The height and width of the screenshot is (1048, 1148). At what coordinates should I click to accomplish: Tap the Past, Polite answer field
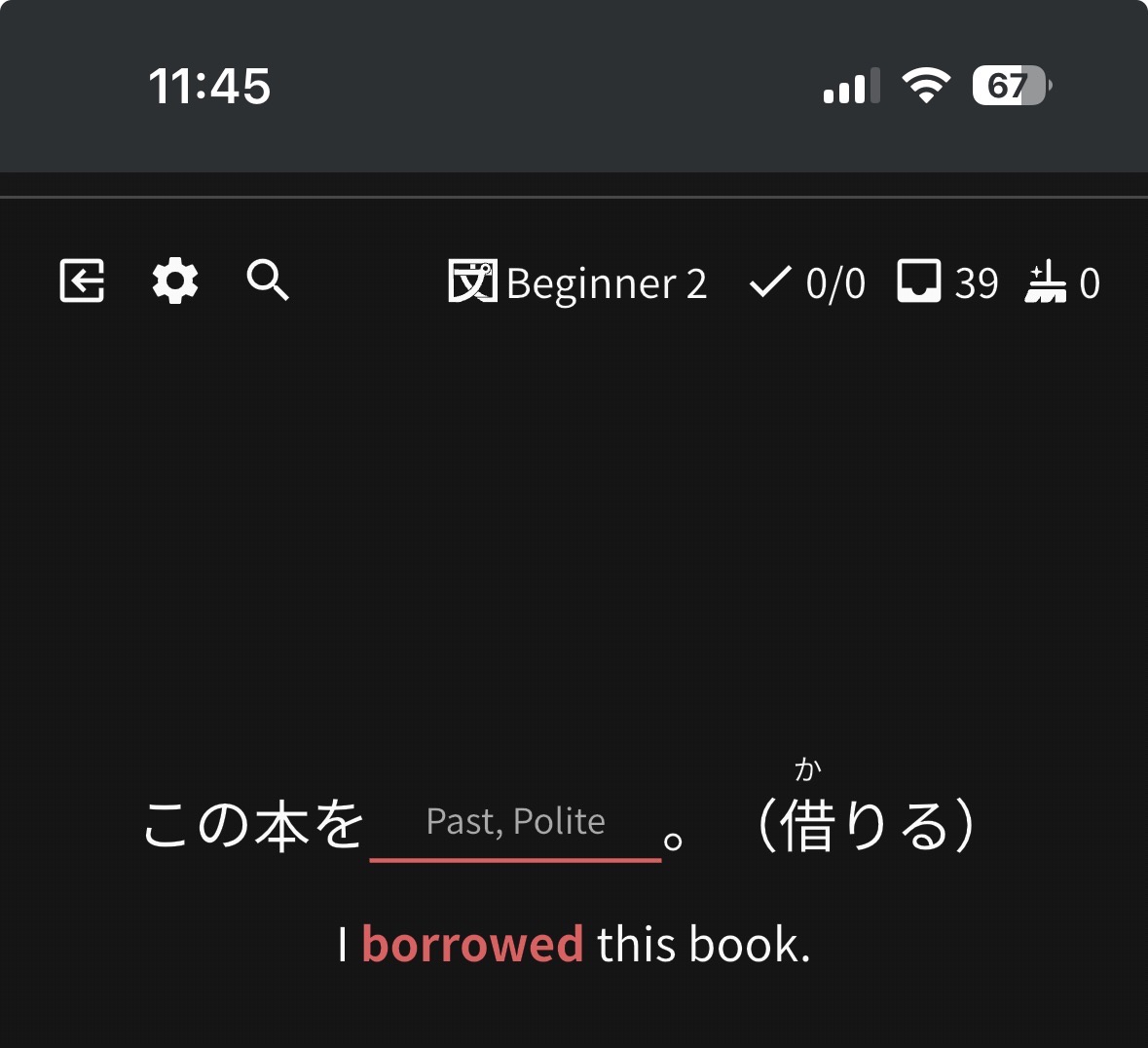pyautogui.click(x=515, y=824)
